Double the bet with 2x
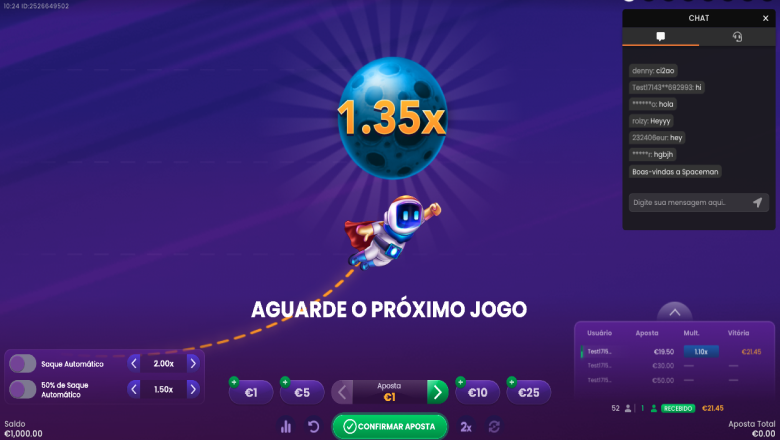This screenshot has height=440, width=780. pyautogui.click(x=466, y=426)
